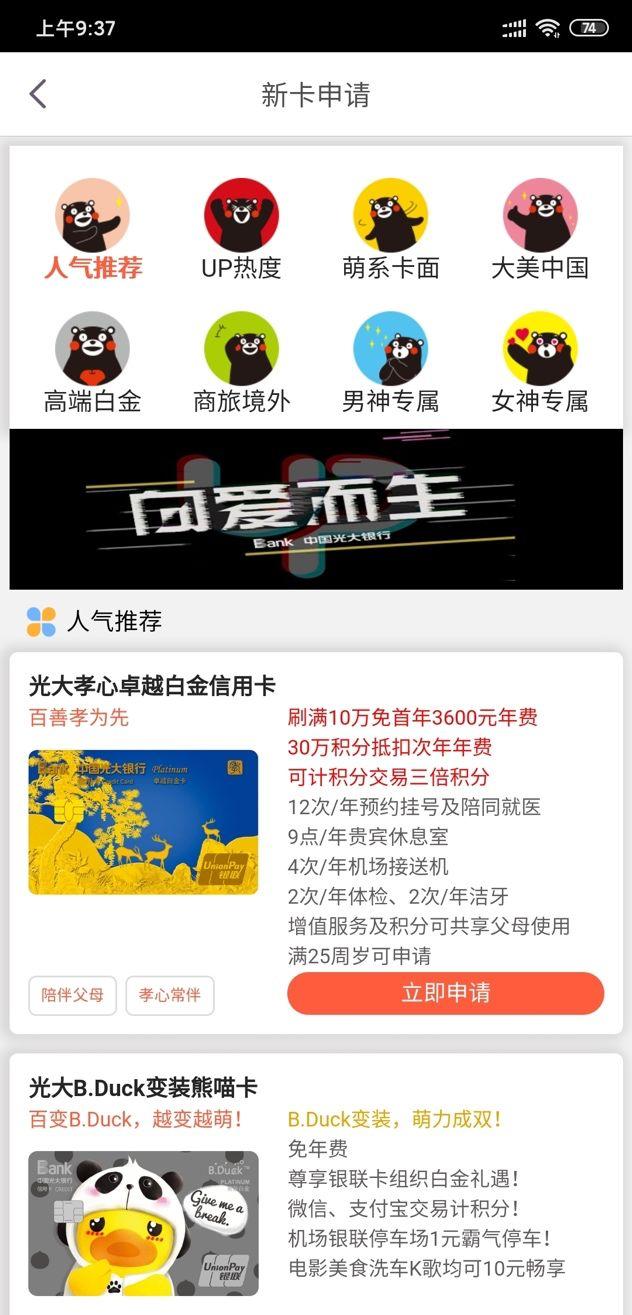Viewport: 632px width, 1315px height.
Task: Select the 男神专属 category
Action: pos(390,363)
